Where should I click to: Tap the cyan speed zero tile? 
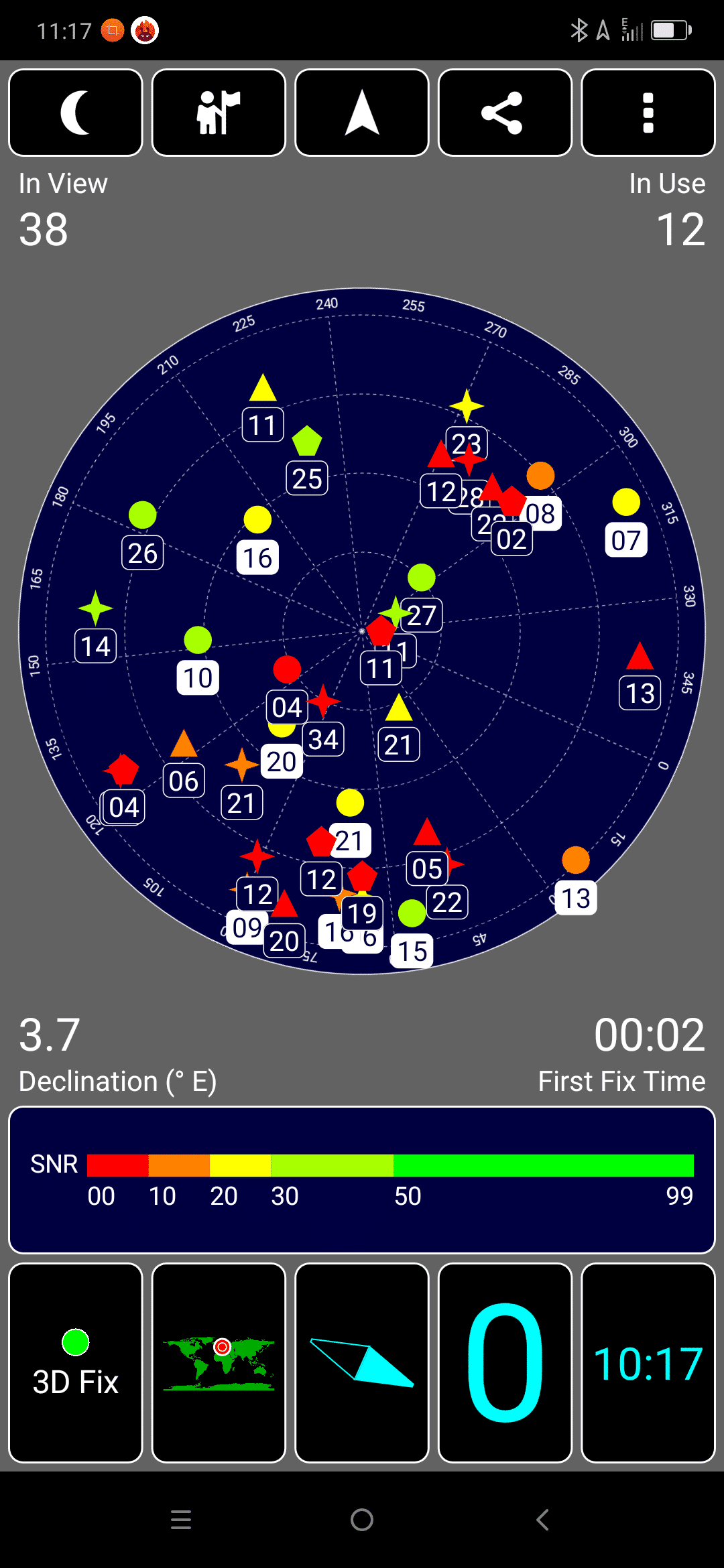pos(505,1363)
